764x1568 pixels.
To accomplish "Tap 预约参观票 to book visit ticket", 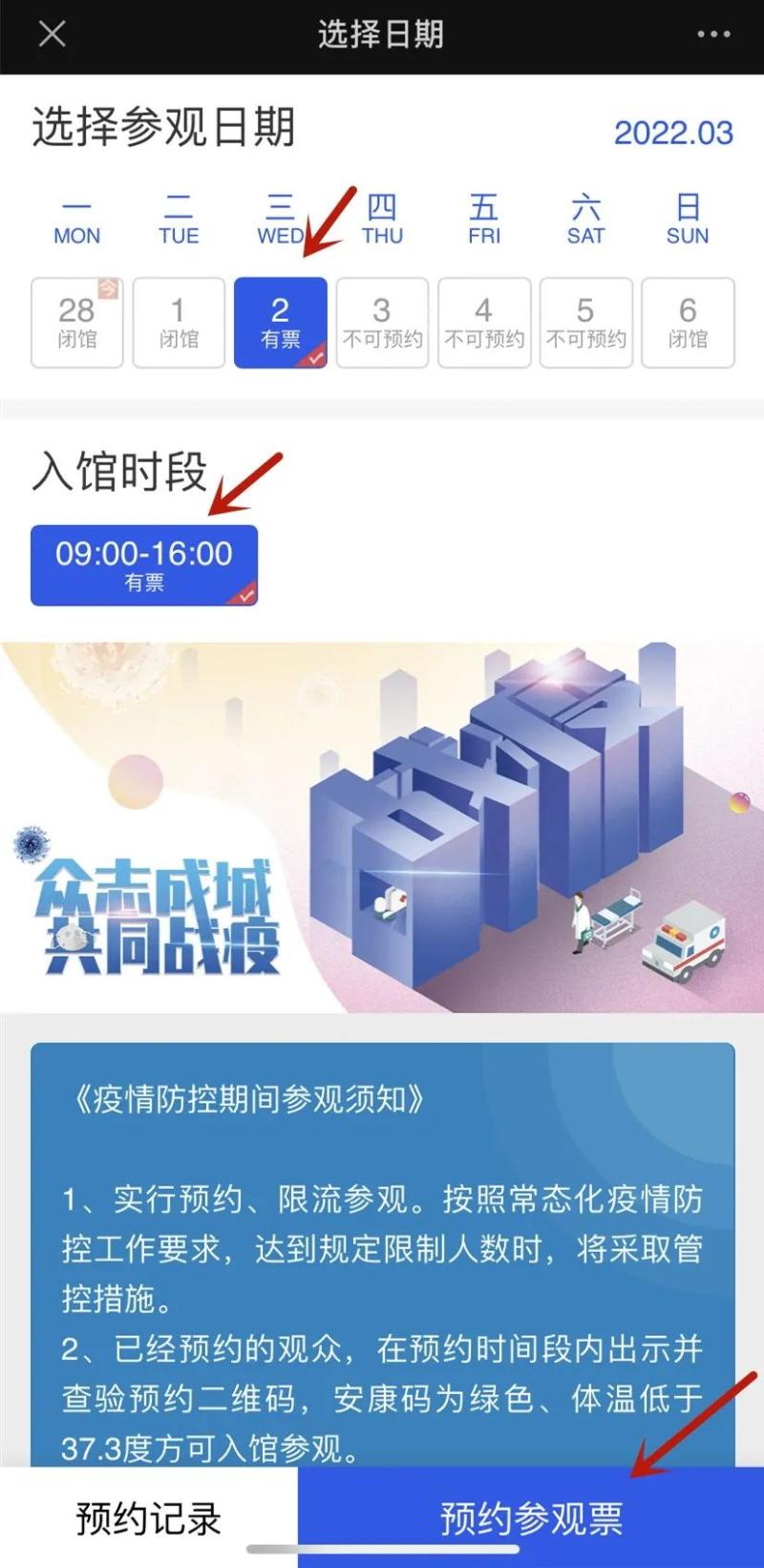I will (531, 1517).
